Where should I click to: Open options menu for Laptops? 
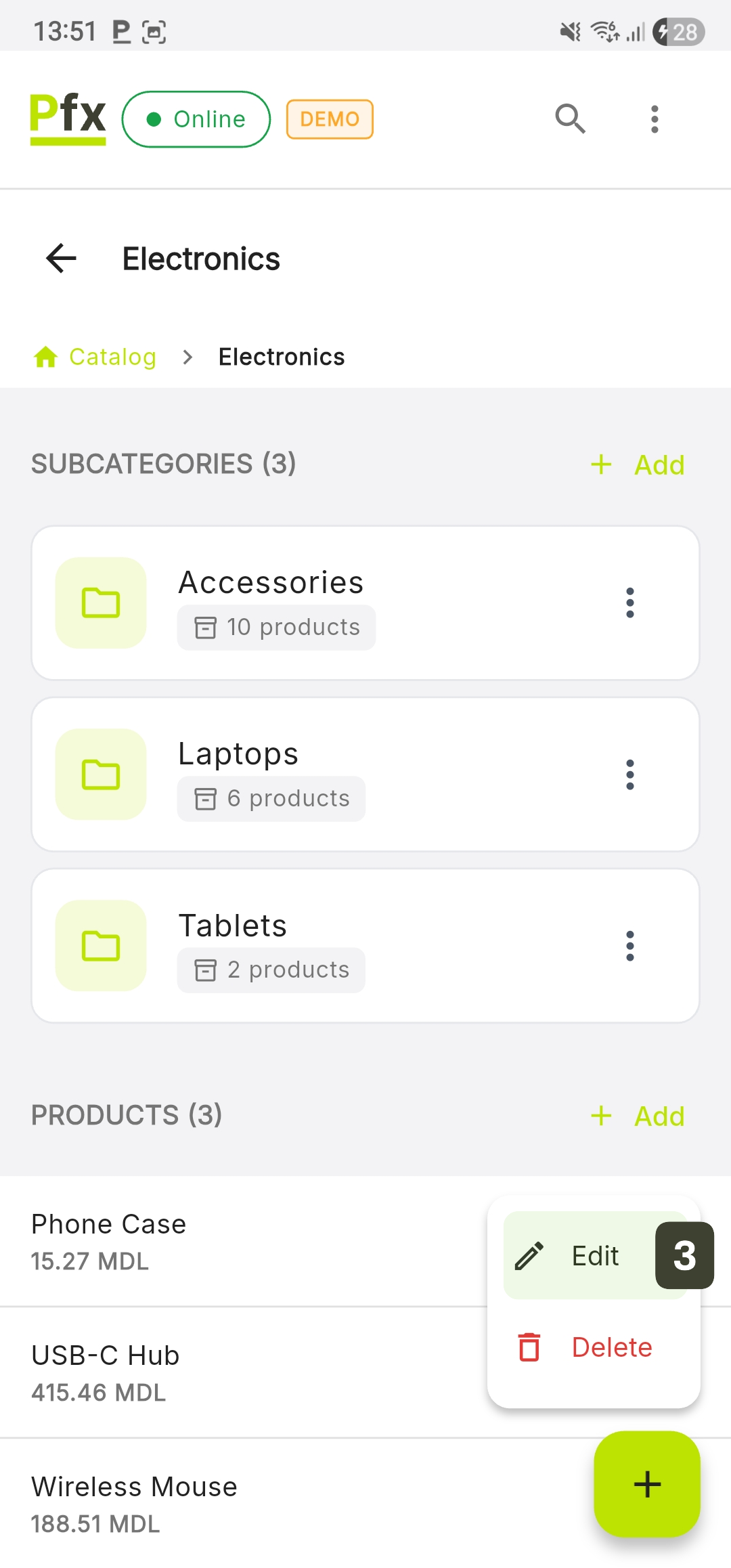(x=629, y=774)
